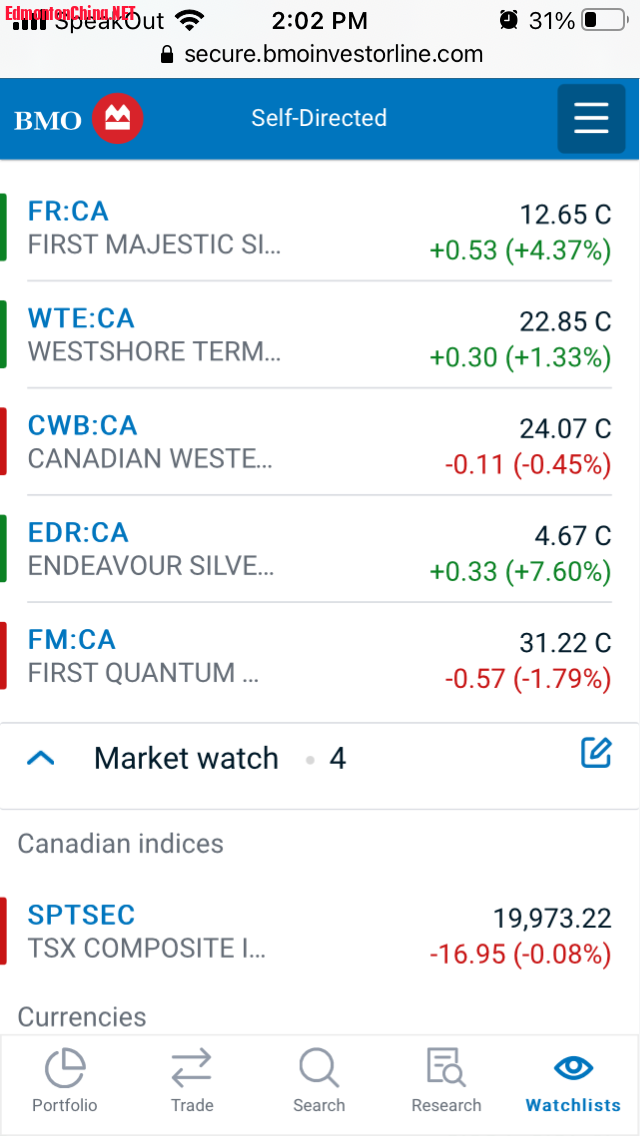The height and width of the screenshot is (1136, 640).
Task: Open the hamburger menu
Action: pos(591,119)
